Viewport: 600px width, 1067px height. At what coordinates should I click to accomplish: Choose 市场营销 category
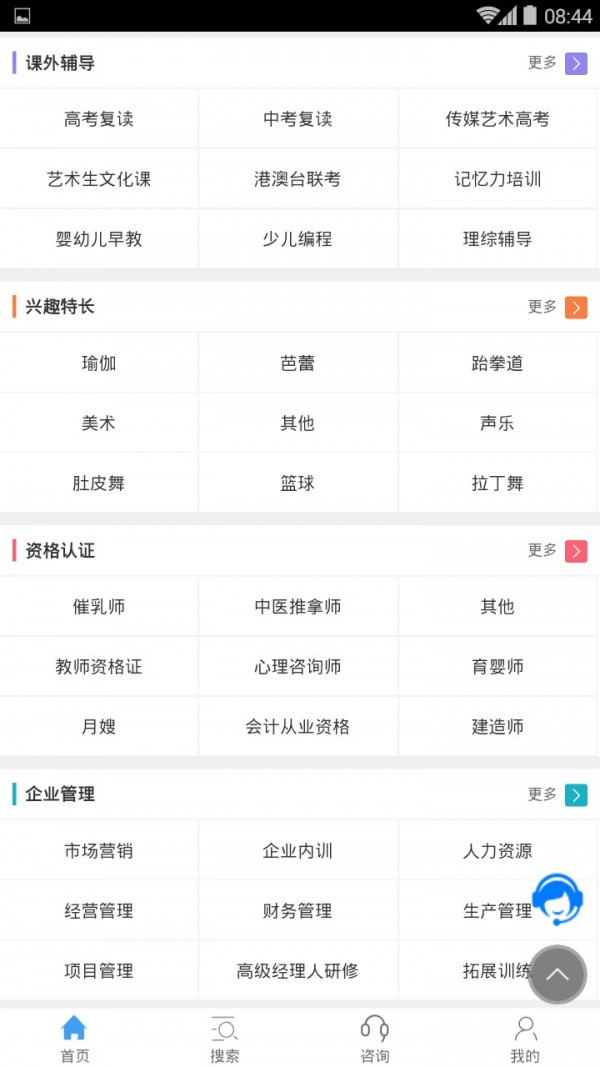[x=99, y=851]
